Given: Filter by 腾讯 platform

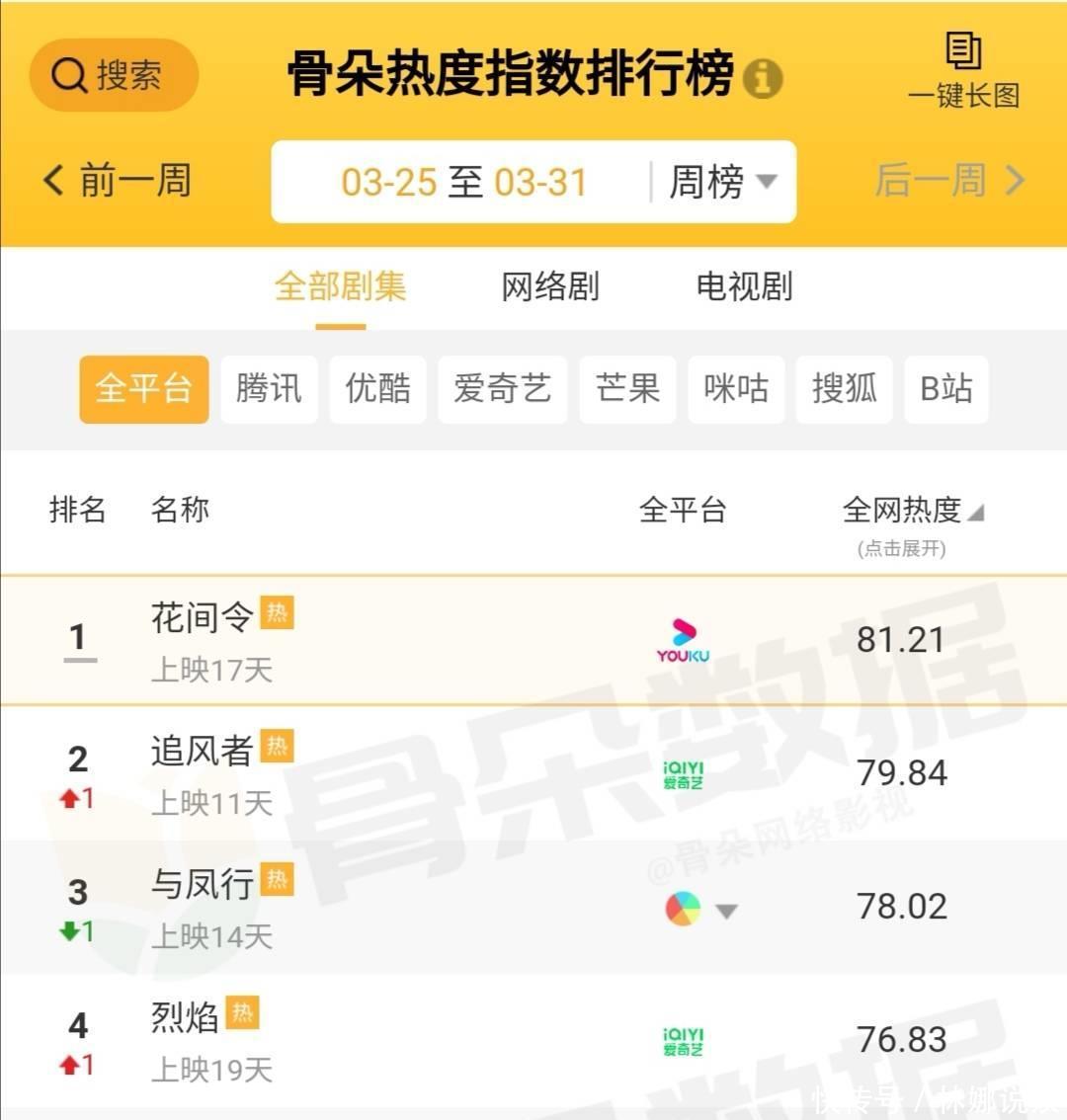Looking at the screenshot, I should tap(269, 389).
